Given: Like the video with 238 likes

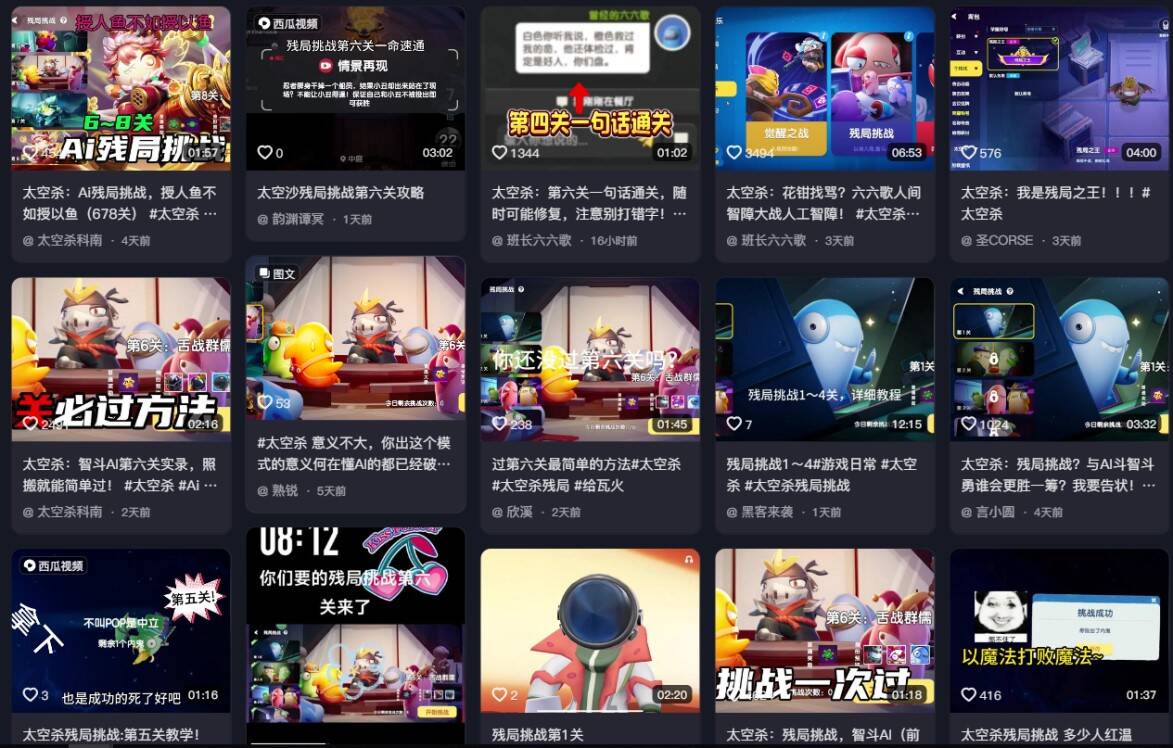Looking at the screenshot, I should point(499,424).
